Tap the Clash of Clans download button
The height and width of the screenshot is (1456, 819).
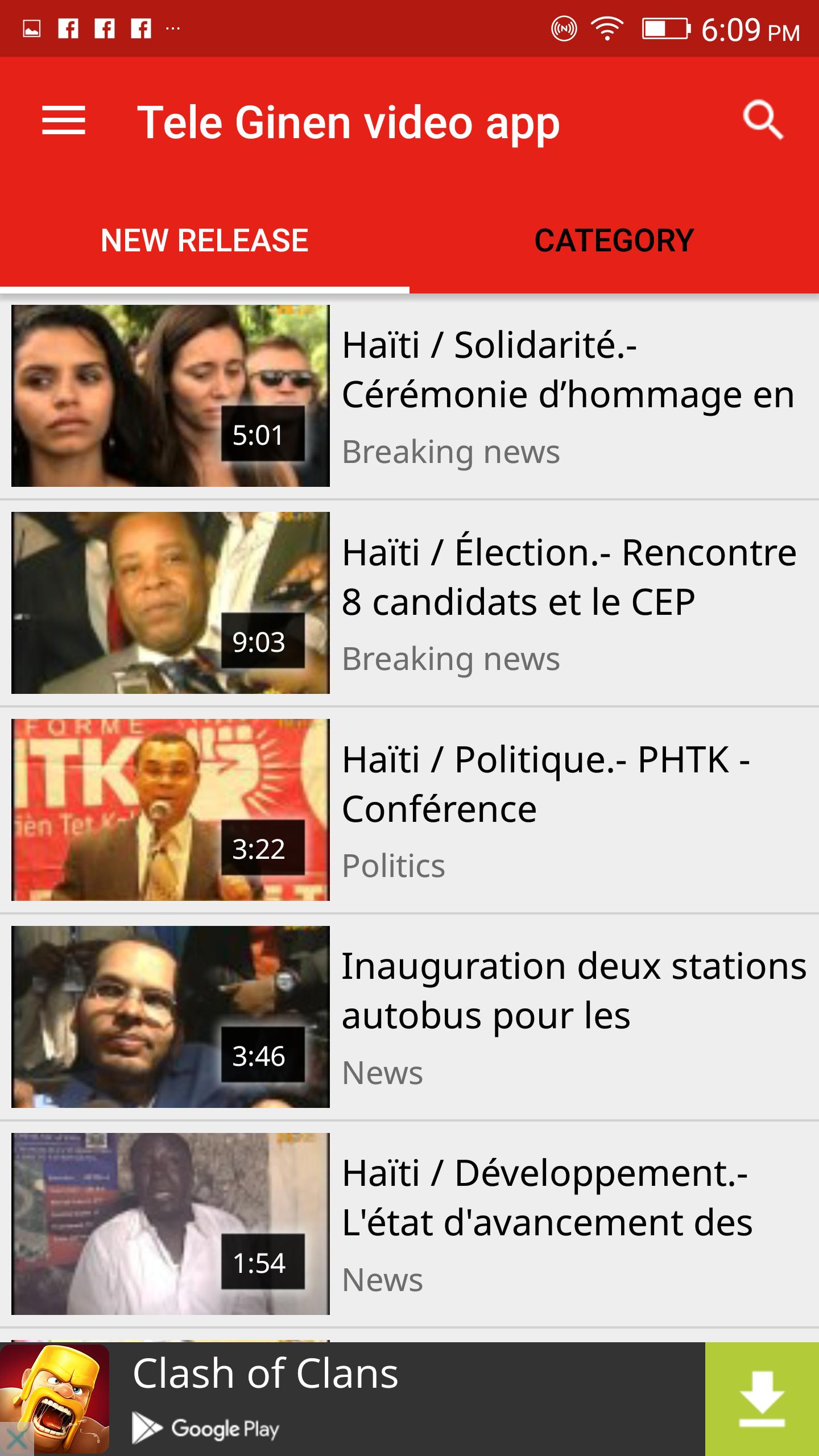pos(762,1399)
